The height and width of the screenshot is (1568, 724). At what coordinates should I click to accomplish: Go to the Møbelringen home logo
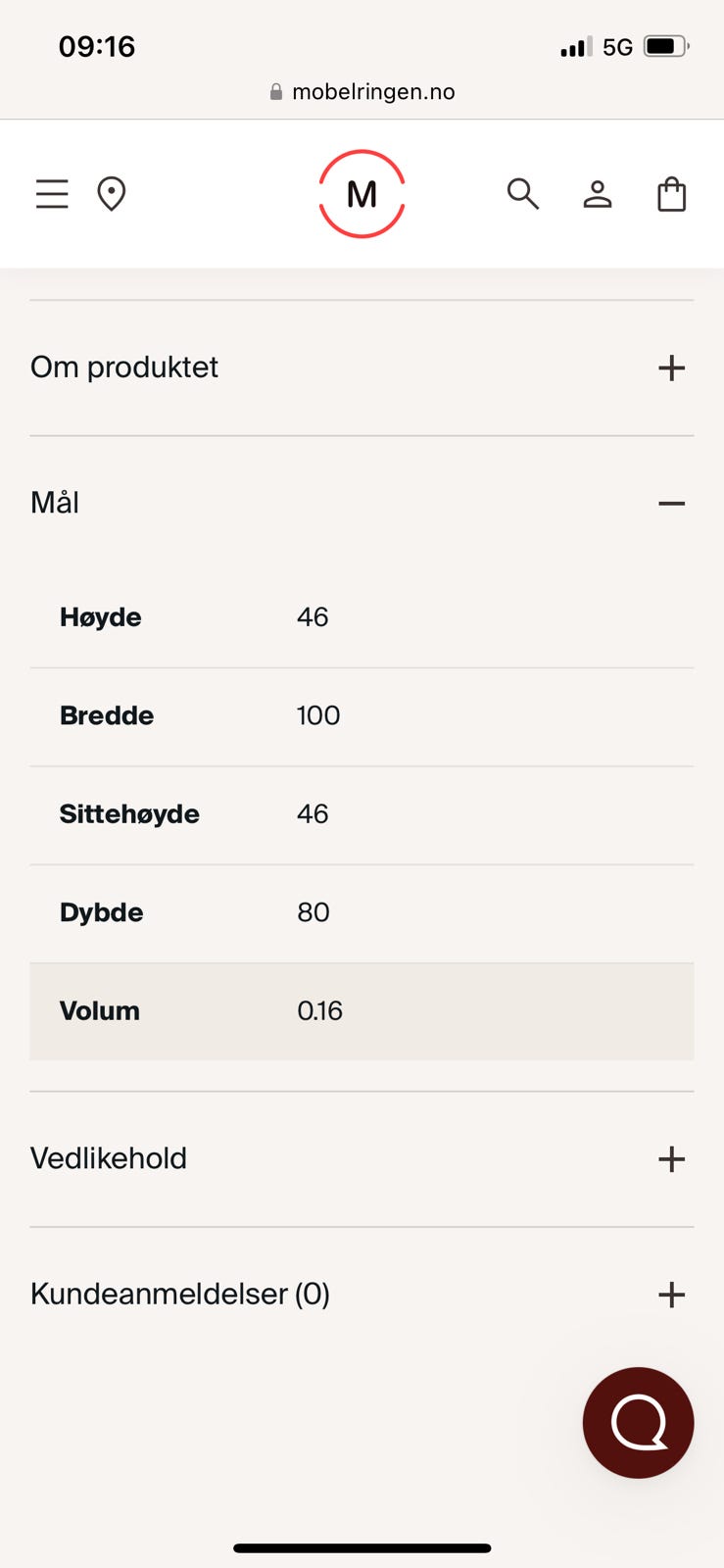[x=362, y=194]
